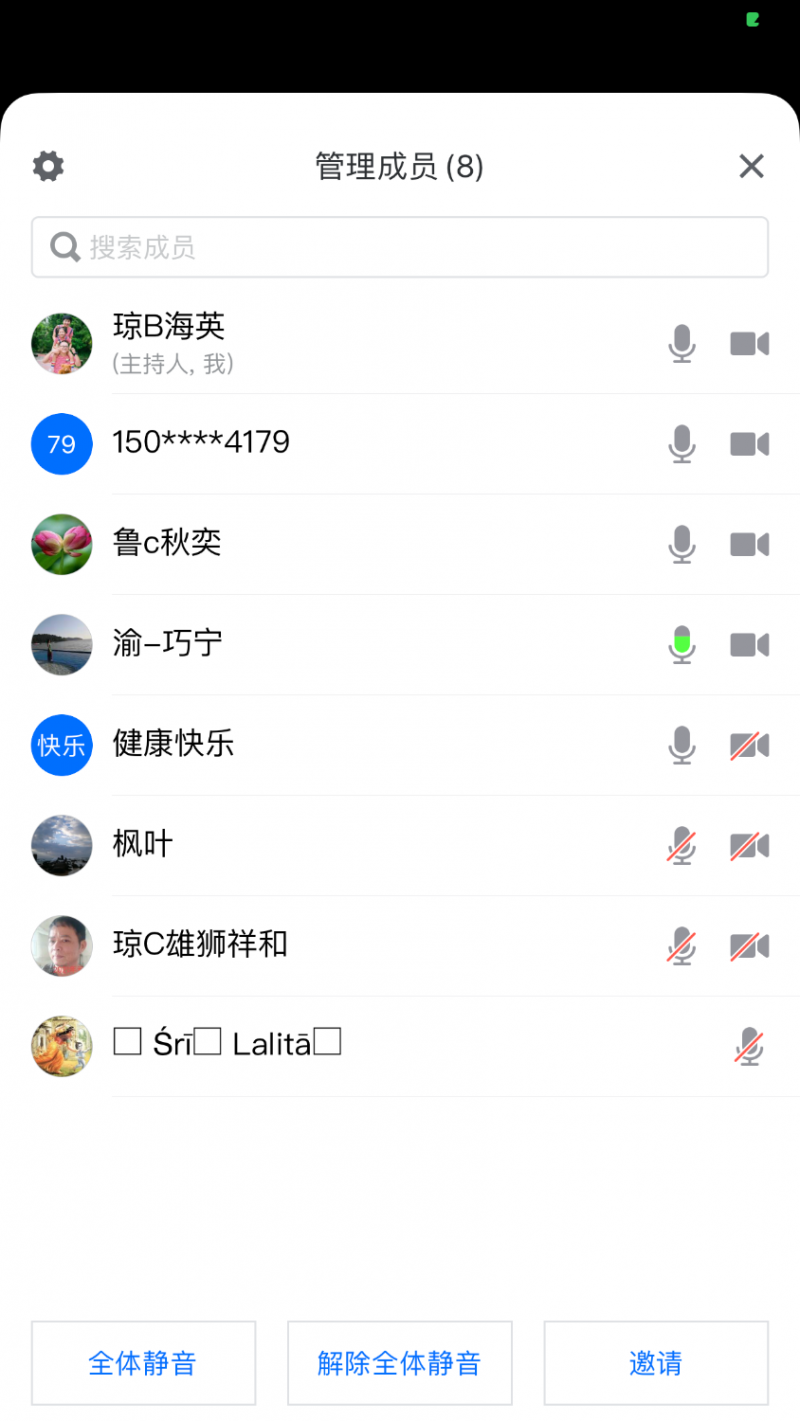Turn off 渝–巧宁's camera
Image resolution: width=800 pixels, height=1421 pixels.
pyautogui.click(x=749, y=645)
